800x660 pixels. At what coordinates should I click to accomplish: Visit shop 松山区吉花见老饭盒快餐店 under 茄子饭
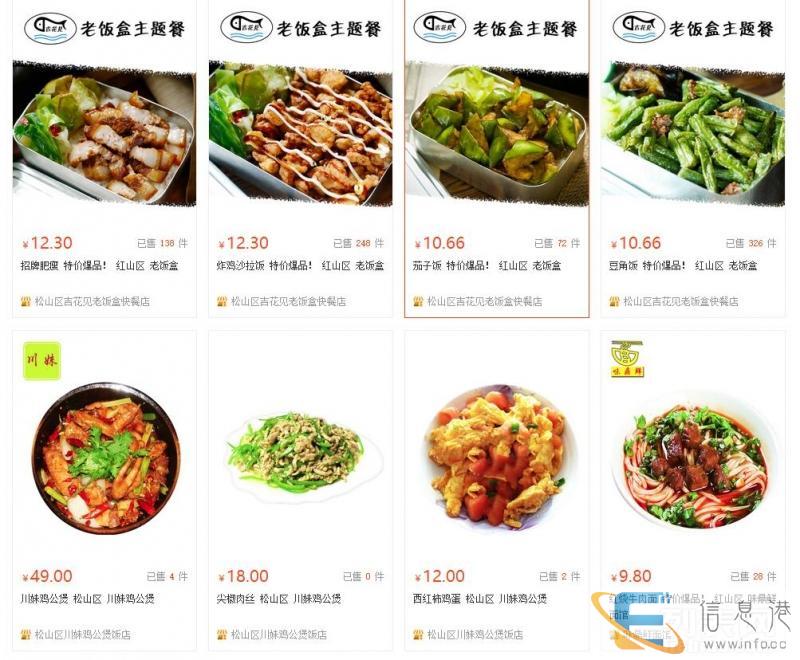pos(484,301)
